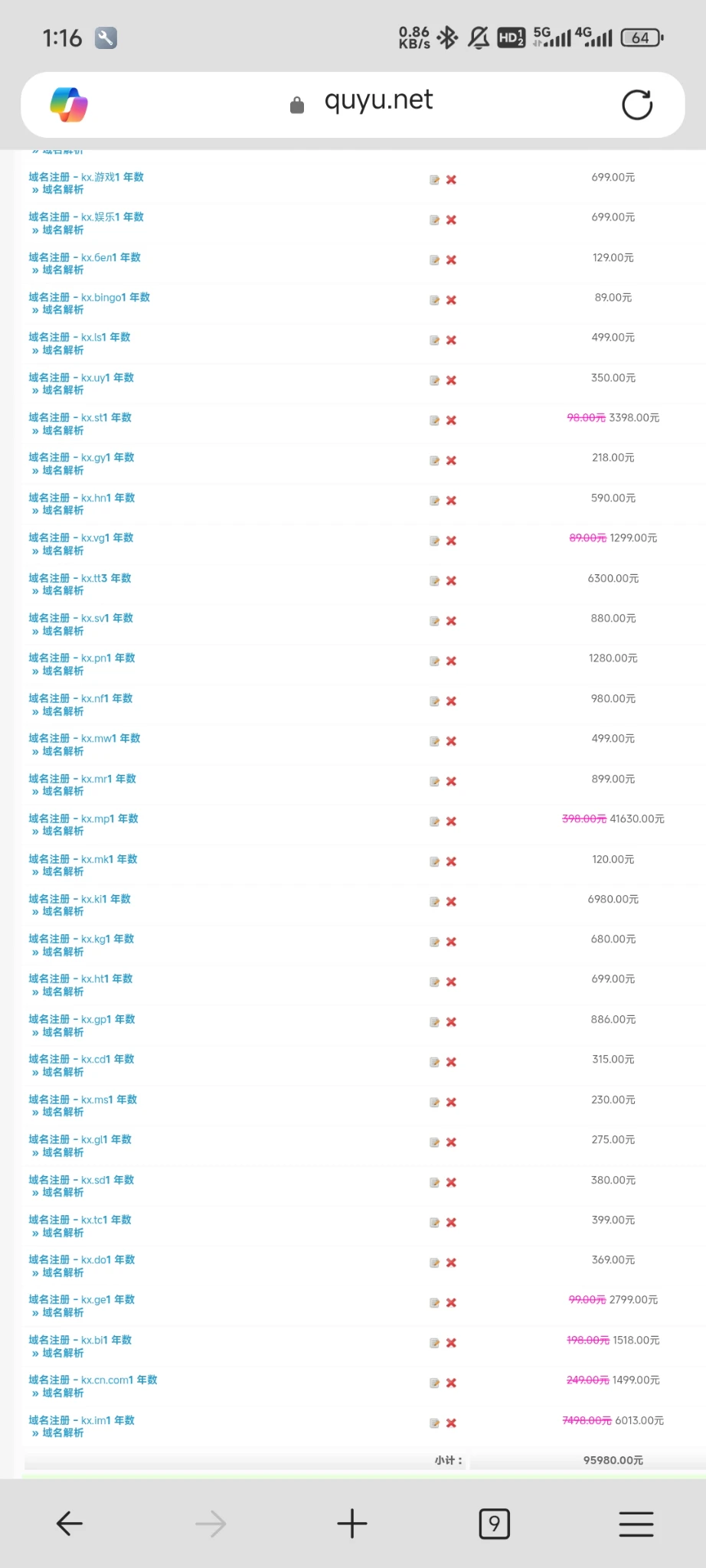
Task: Remove kx.tt 3-year item
Action: (451, 581)
